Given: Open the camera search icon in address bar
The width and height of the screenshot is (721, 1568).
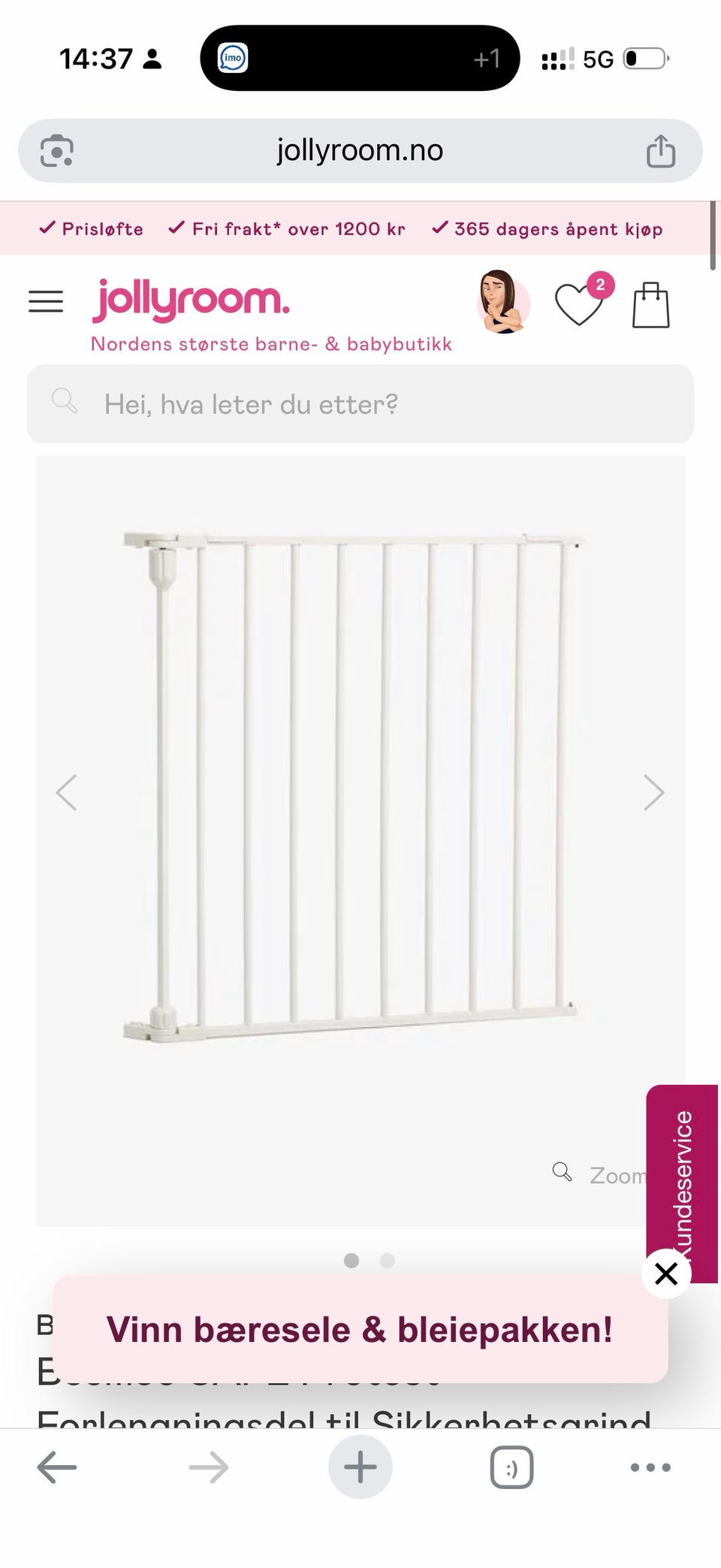Looking at the screenshot, I should [x=57, y=150].
